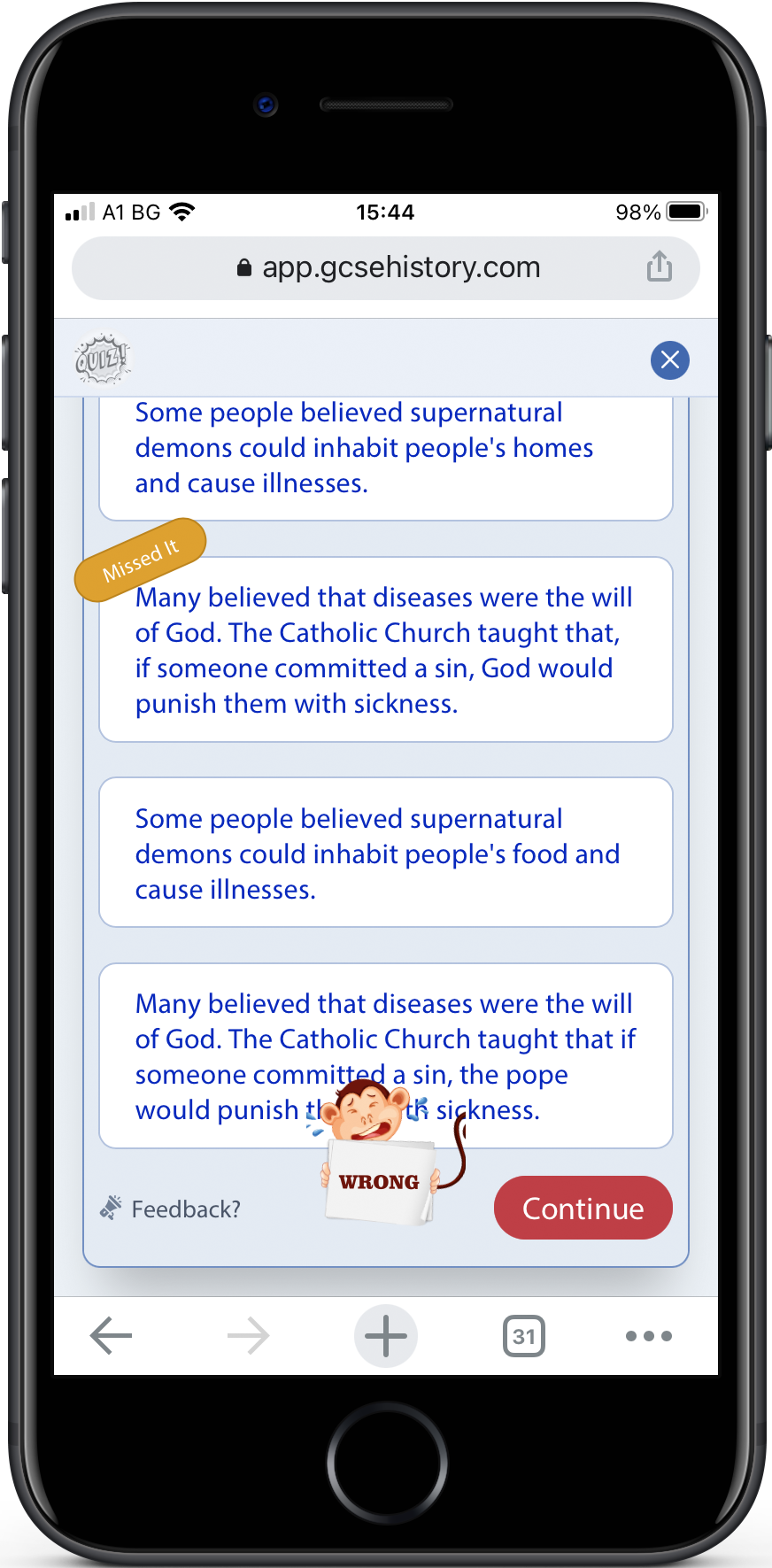Tap the app.gcsehistory.com address bar

tap(386, 267)
